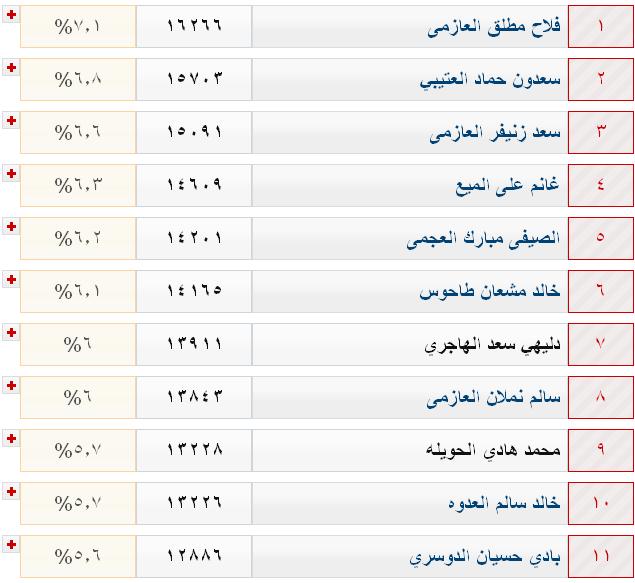This screenshot has width=635, height=583.
Task: Tap plus icon beside سالم نملان العازمى
Action: 11,386
